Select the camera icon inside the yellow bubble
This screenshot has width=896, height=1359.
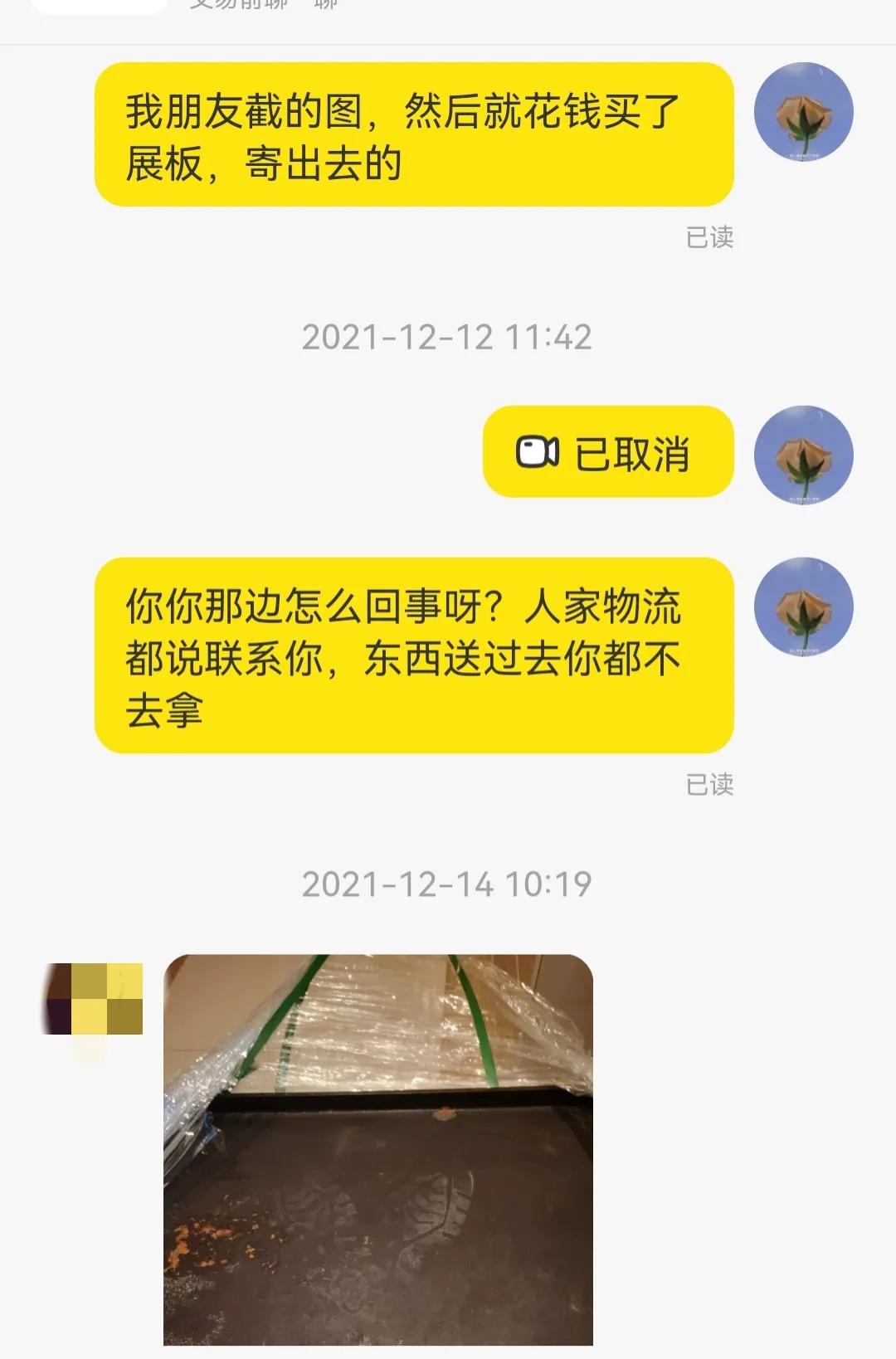tap(536, 451)
